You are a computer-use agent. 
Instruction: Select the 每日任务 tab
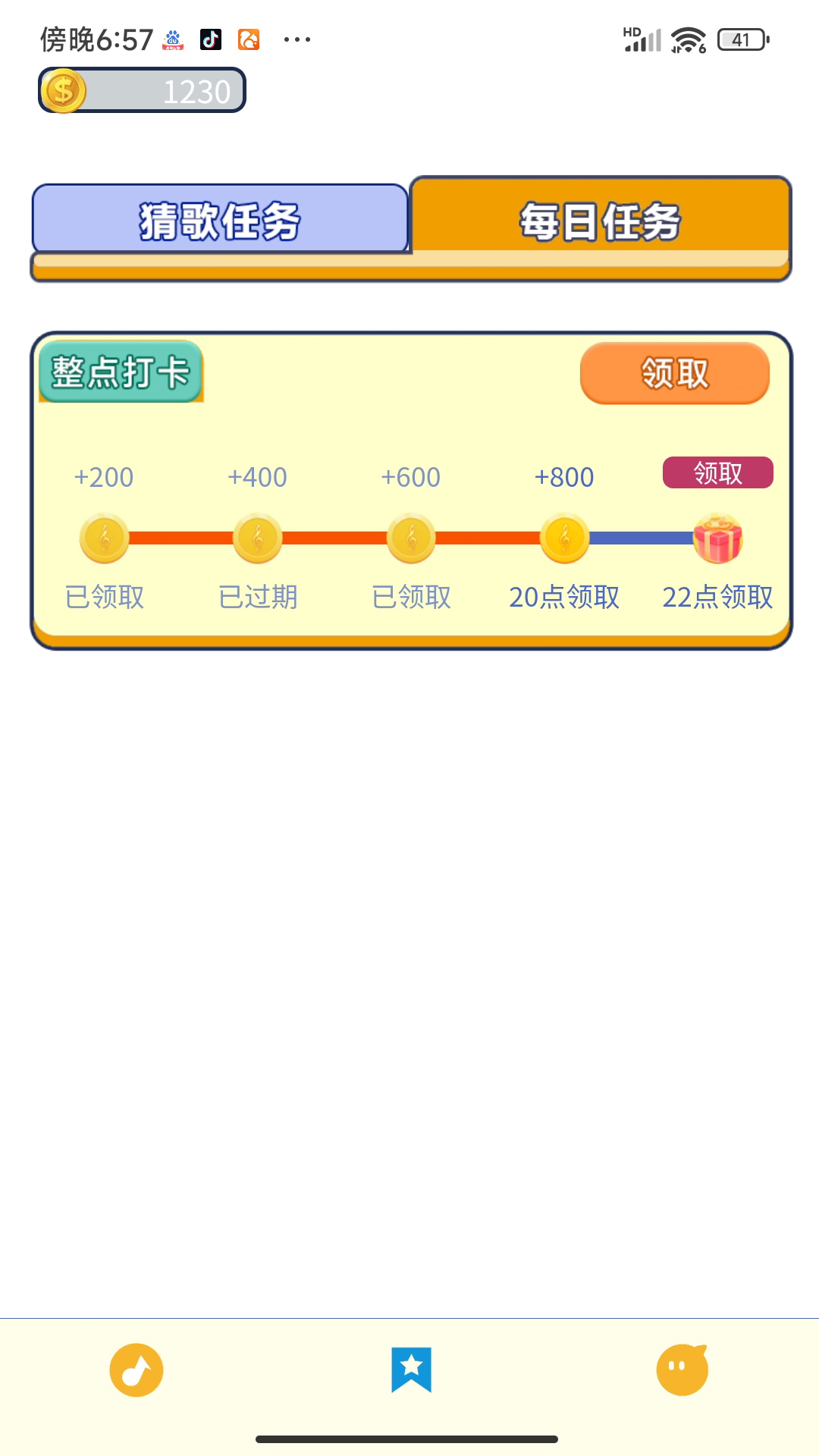pos(600,220)
